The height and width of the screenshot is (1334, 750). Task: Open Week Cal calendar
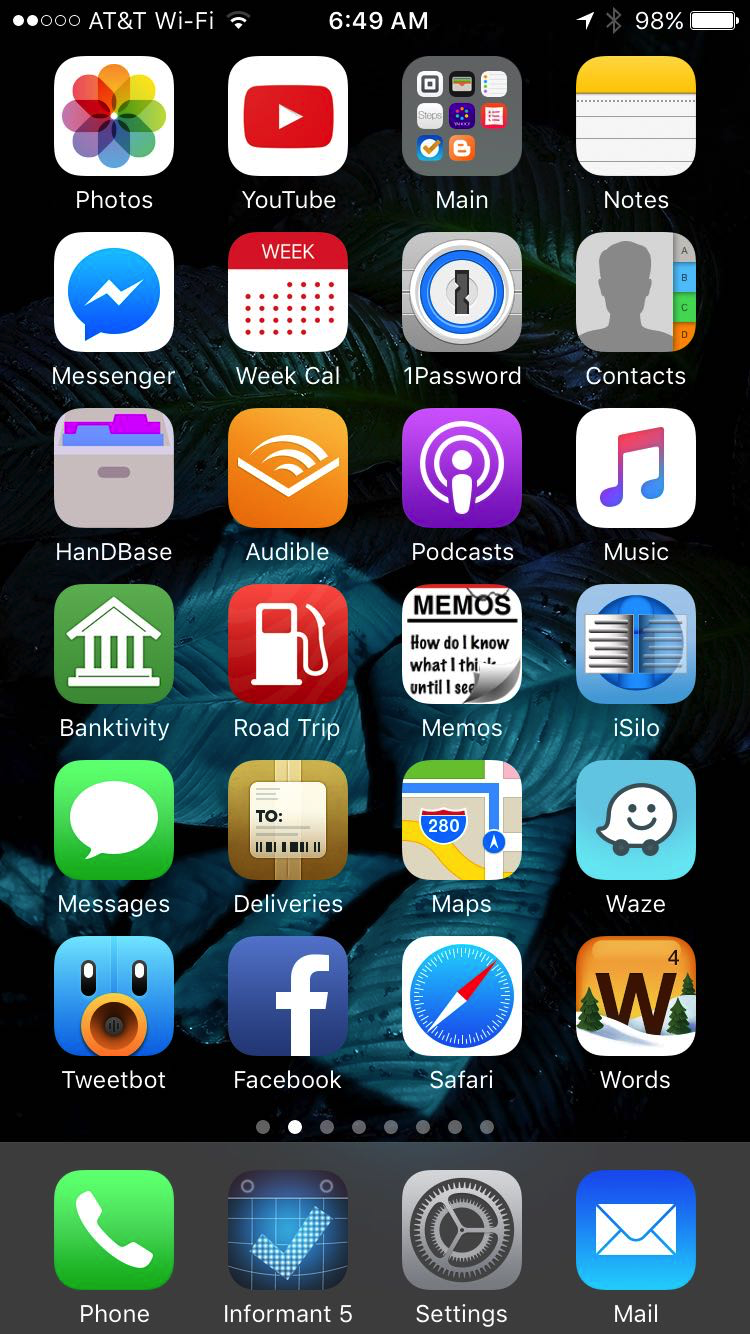pos(288,292)
